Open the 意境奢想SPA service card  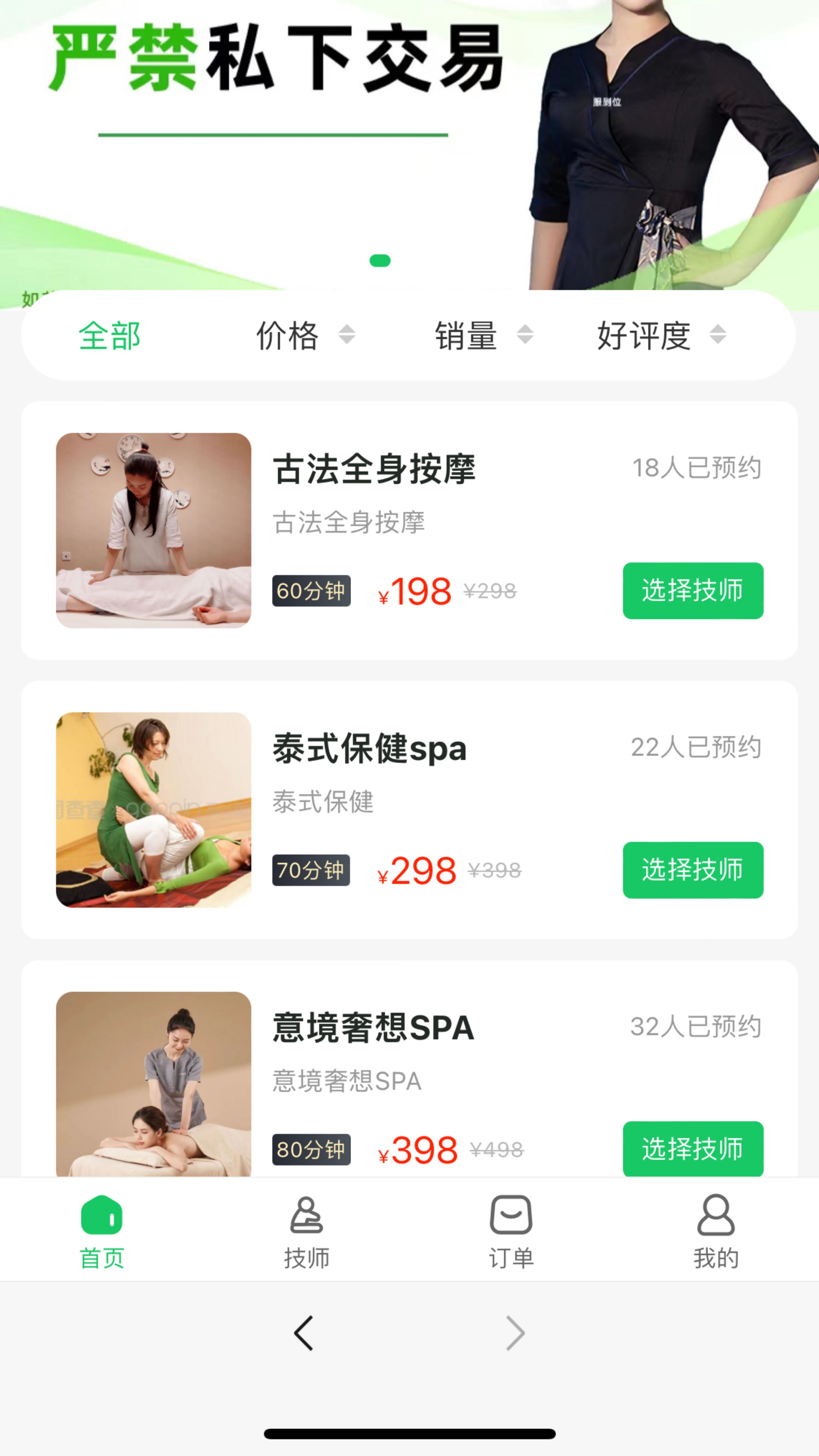coord(409,1068)
